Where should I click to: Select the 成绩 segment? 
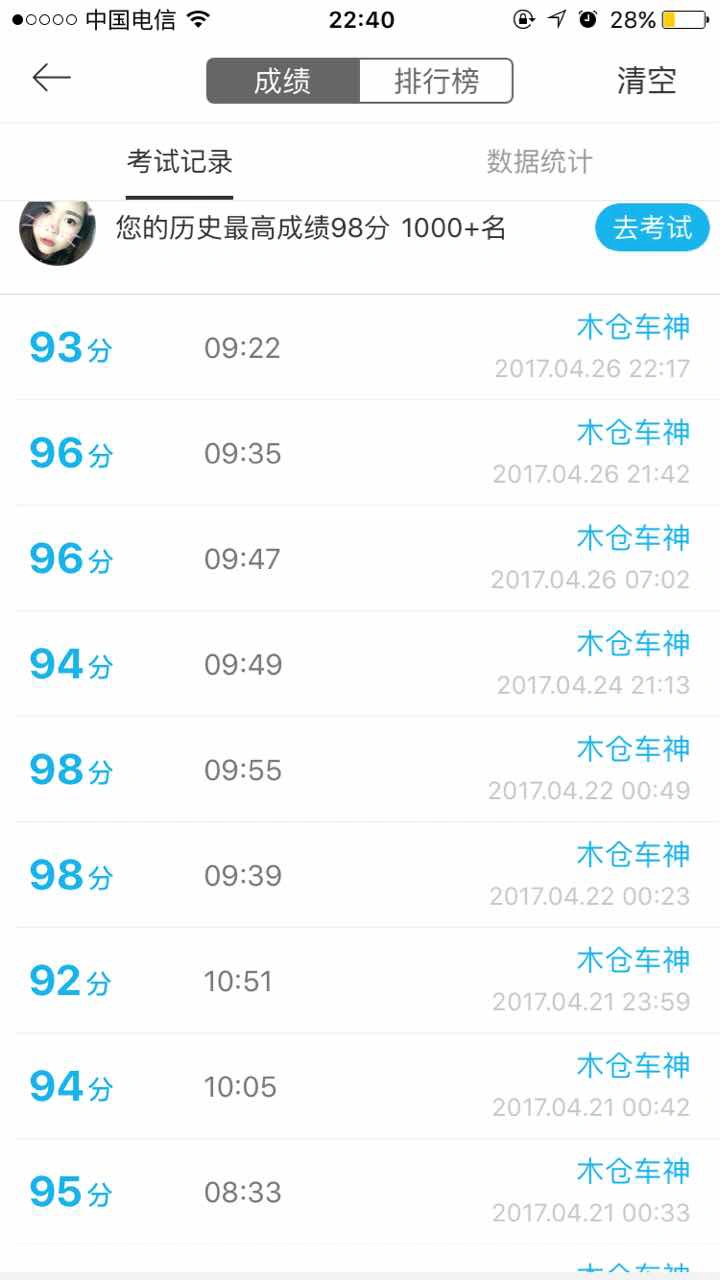(x=283, y=81)
